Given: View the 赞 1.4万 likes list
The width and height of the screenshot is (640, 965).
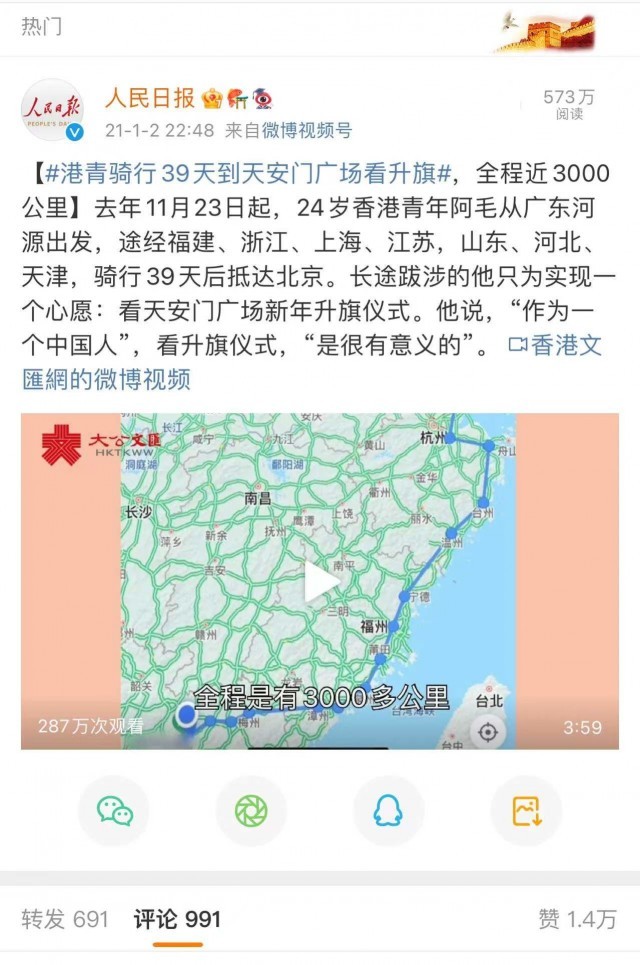Looking at the screenshot, I should (x=577, y=919).
